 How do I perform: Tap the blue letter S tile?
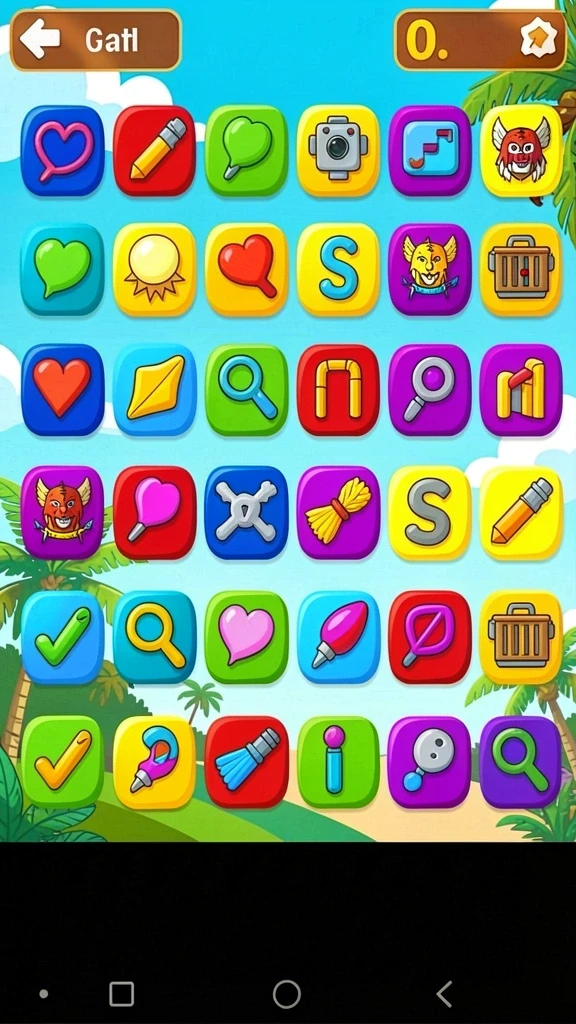[x=338, y=269]
